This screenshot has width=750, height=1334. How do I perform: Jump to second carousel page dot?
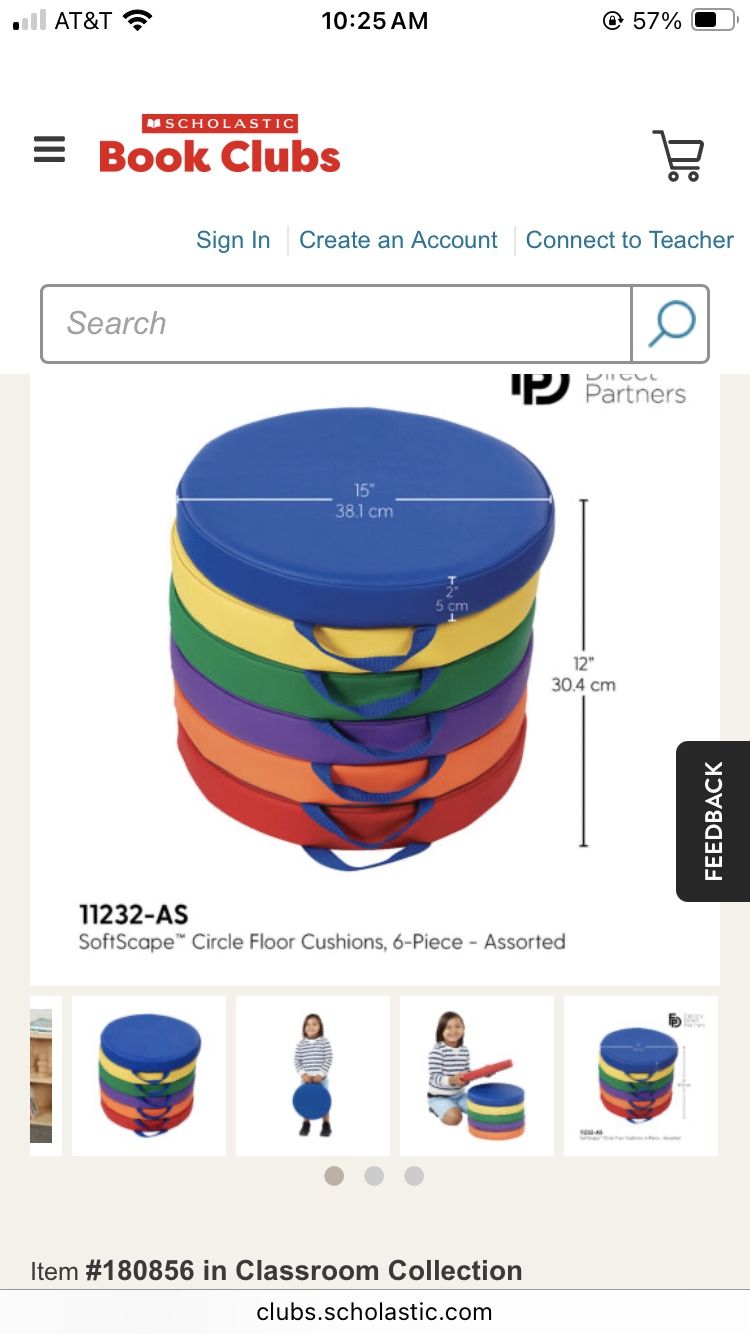point(374,1176)
